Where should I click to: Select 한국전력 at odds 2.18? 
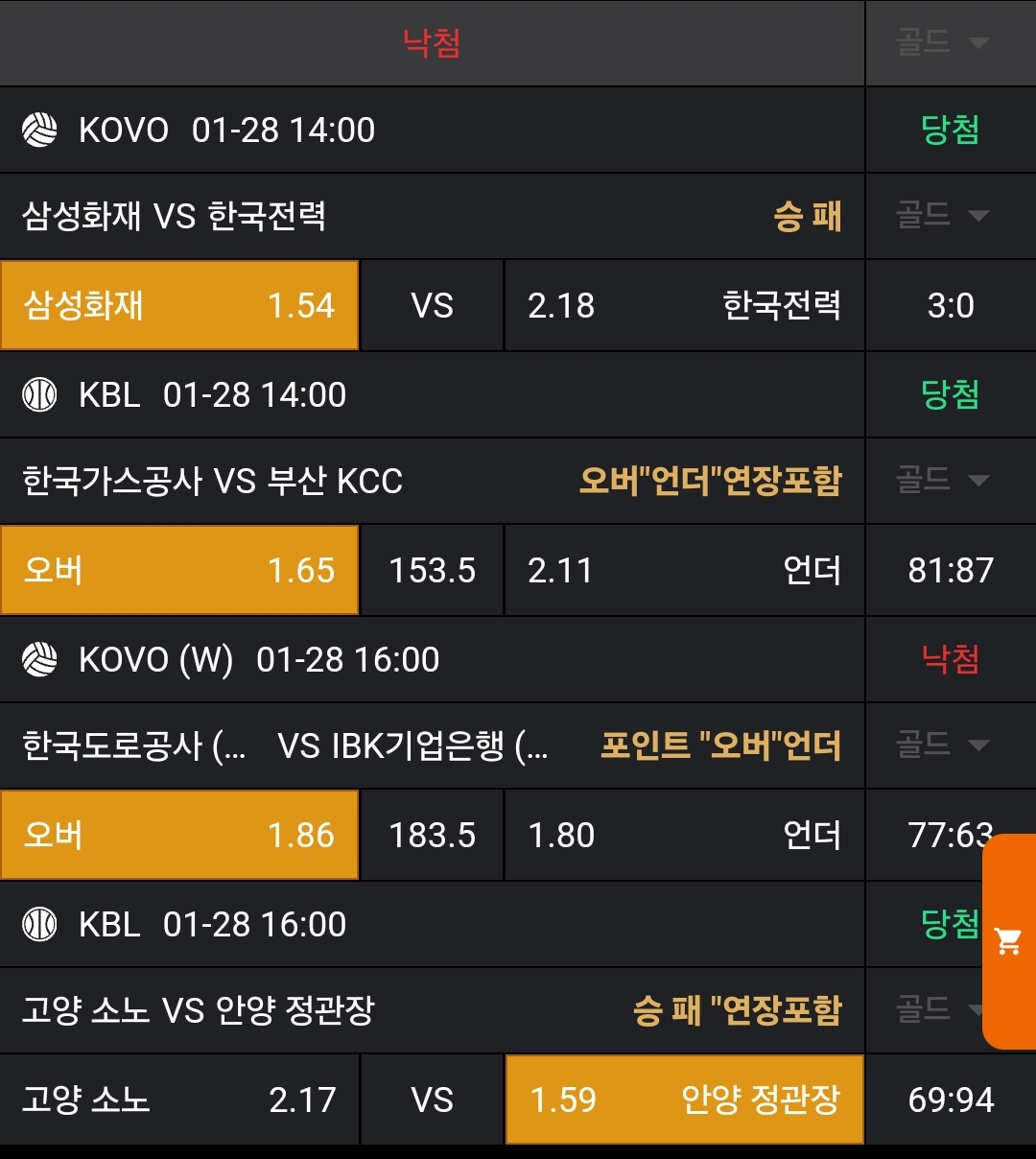point(684,305)
